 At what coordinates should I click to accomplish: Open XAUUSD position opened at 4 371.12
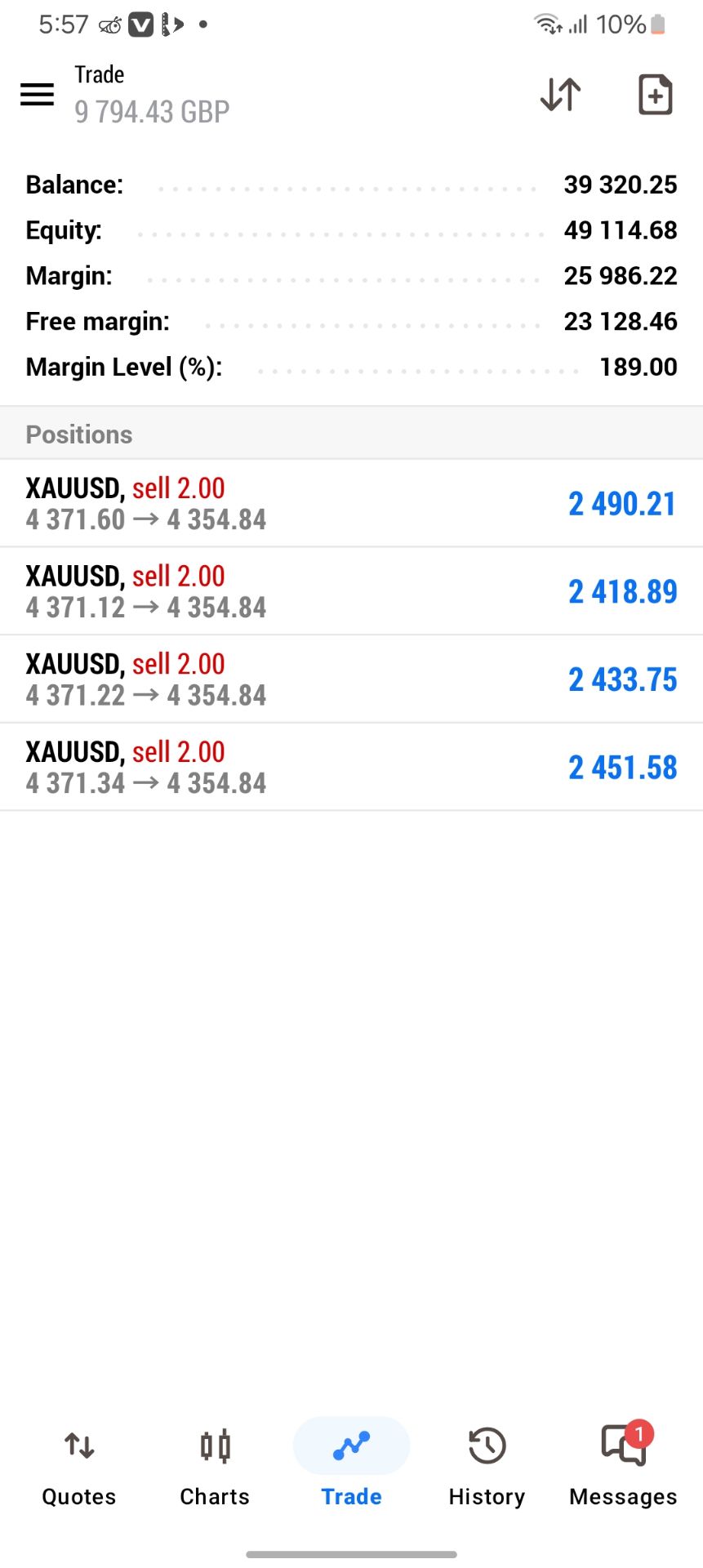click(351, 591)
